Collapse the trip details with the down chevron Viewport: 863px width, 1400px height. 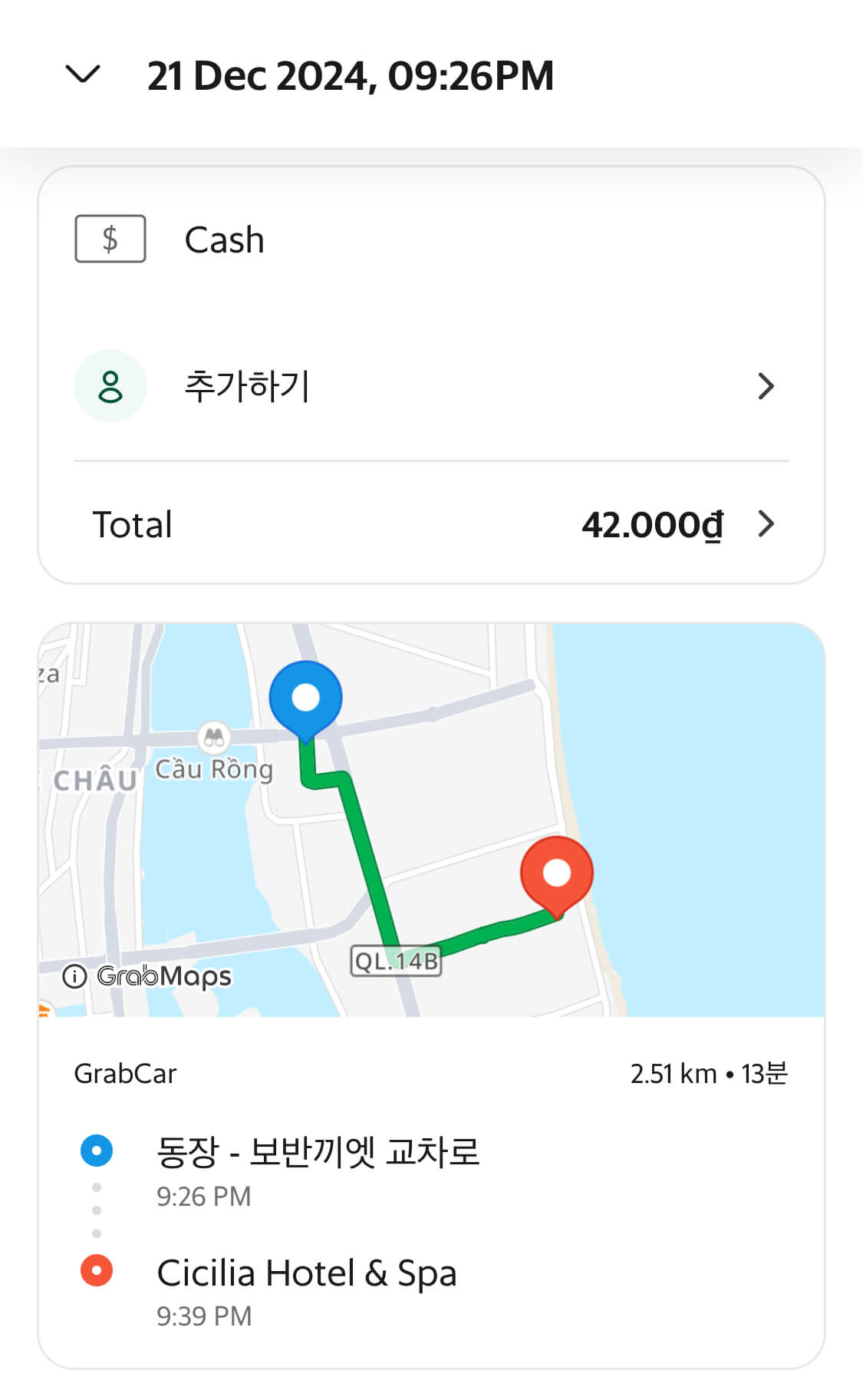click(x=84, y=73)
